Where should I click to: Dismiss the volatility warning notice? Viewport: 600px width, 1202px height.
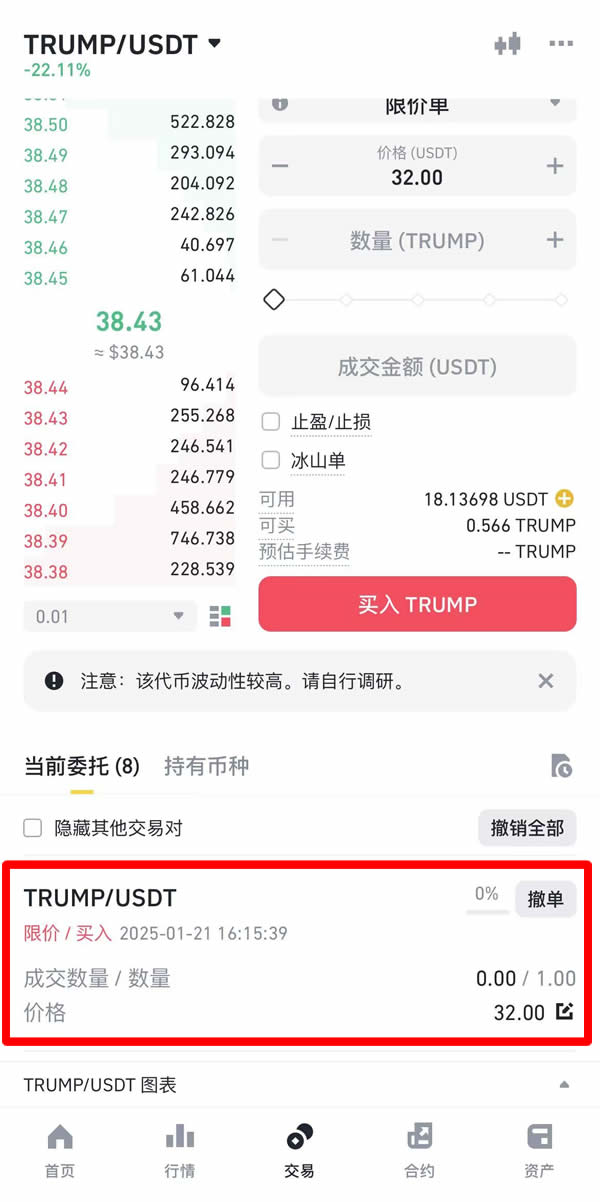545,681
